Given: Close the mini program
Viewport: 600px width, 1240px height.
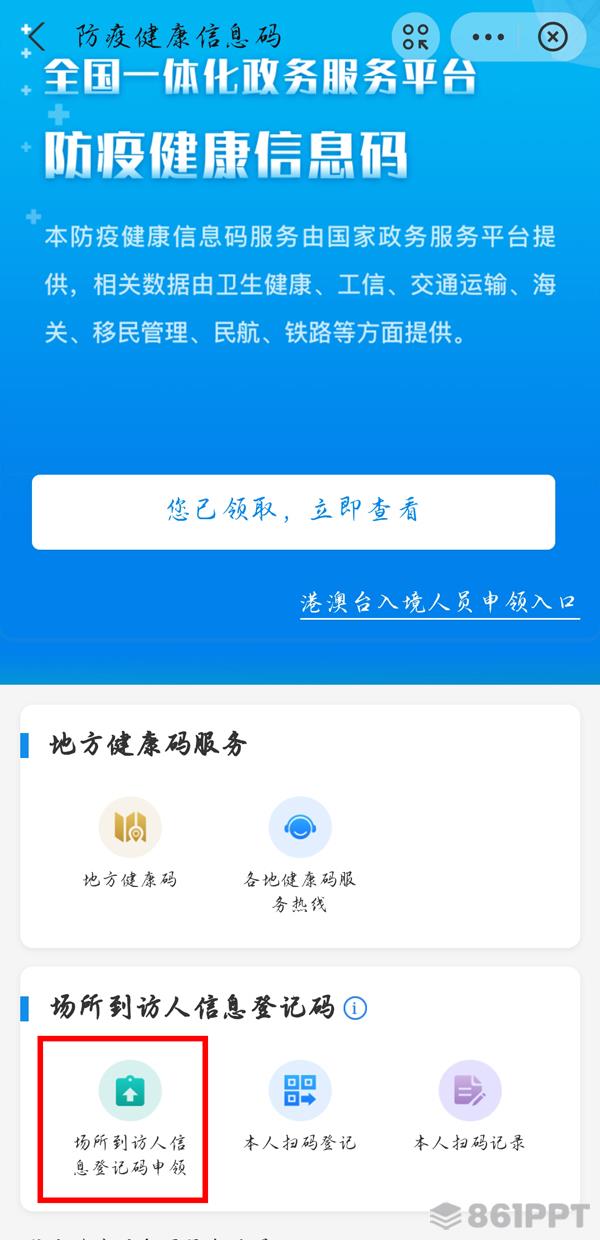Looking at the screenshot, I should [x=553, y=37].
